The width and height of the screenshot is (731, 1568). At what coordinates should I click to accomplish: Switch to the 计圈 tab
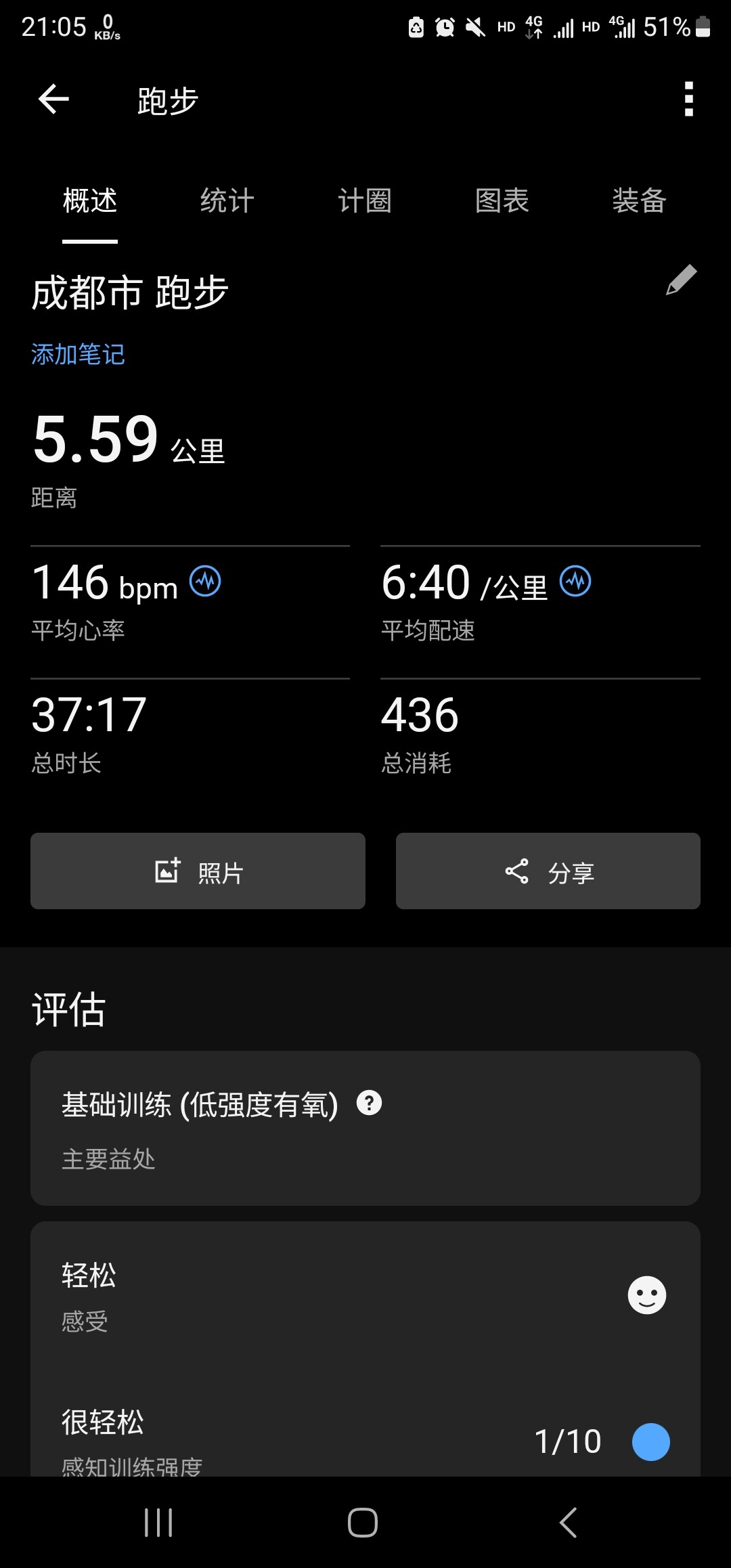364,201
